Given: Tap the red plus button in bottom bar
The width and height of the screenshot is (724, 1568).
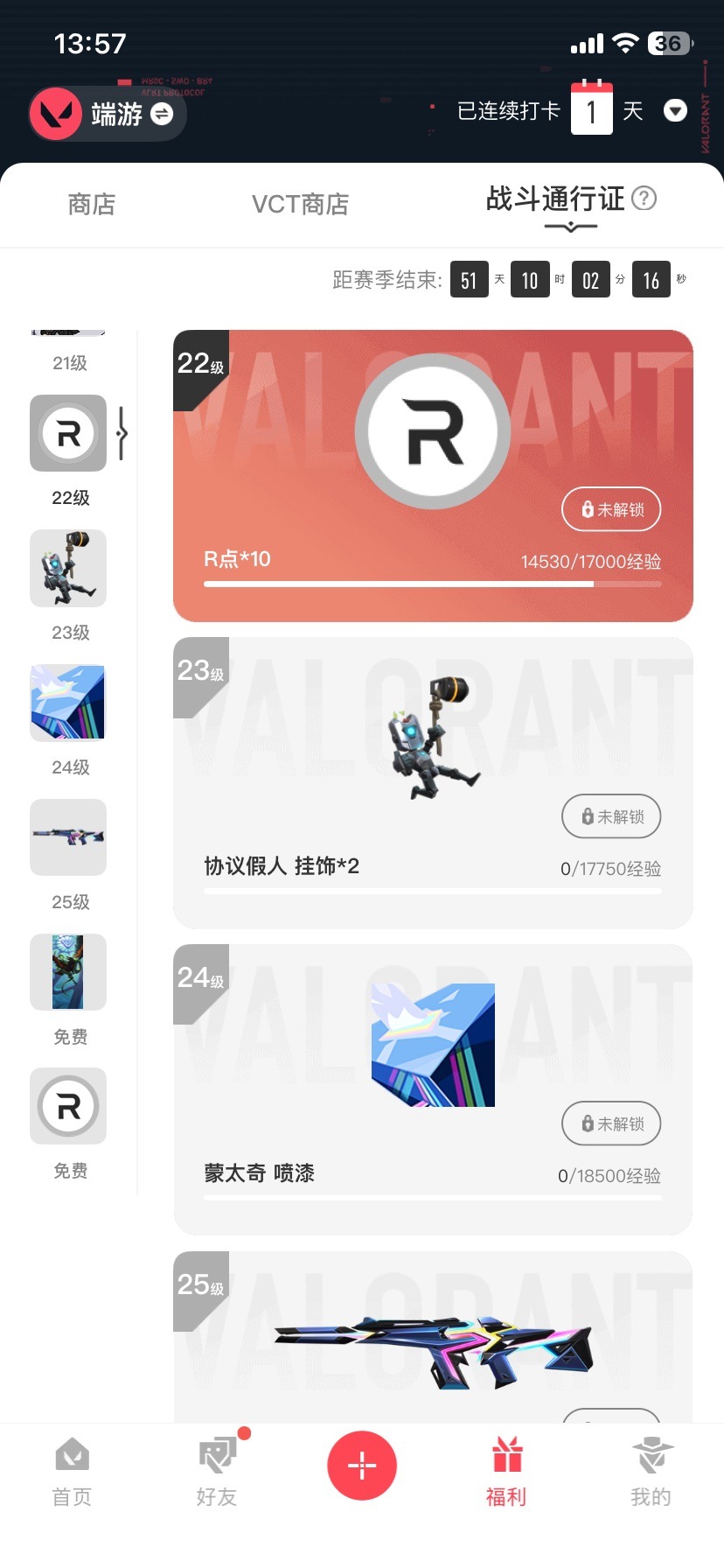Looking at the screenshot, I should coord(362,1457).
